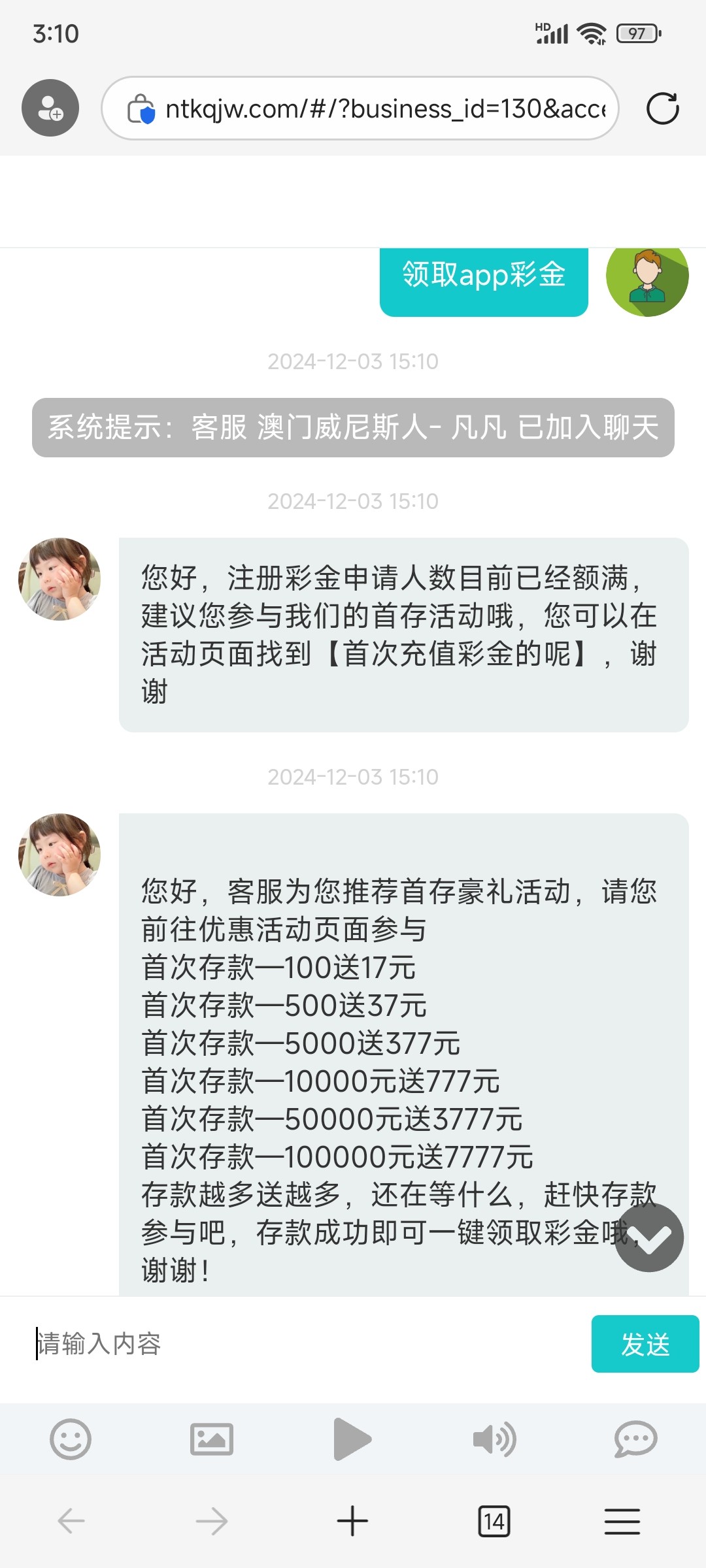Image resolution: width=706 pixels, height=1568 pixels.
Task: Tap the video play icon in chat toolbar
Action: [x=352, y=1439]
